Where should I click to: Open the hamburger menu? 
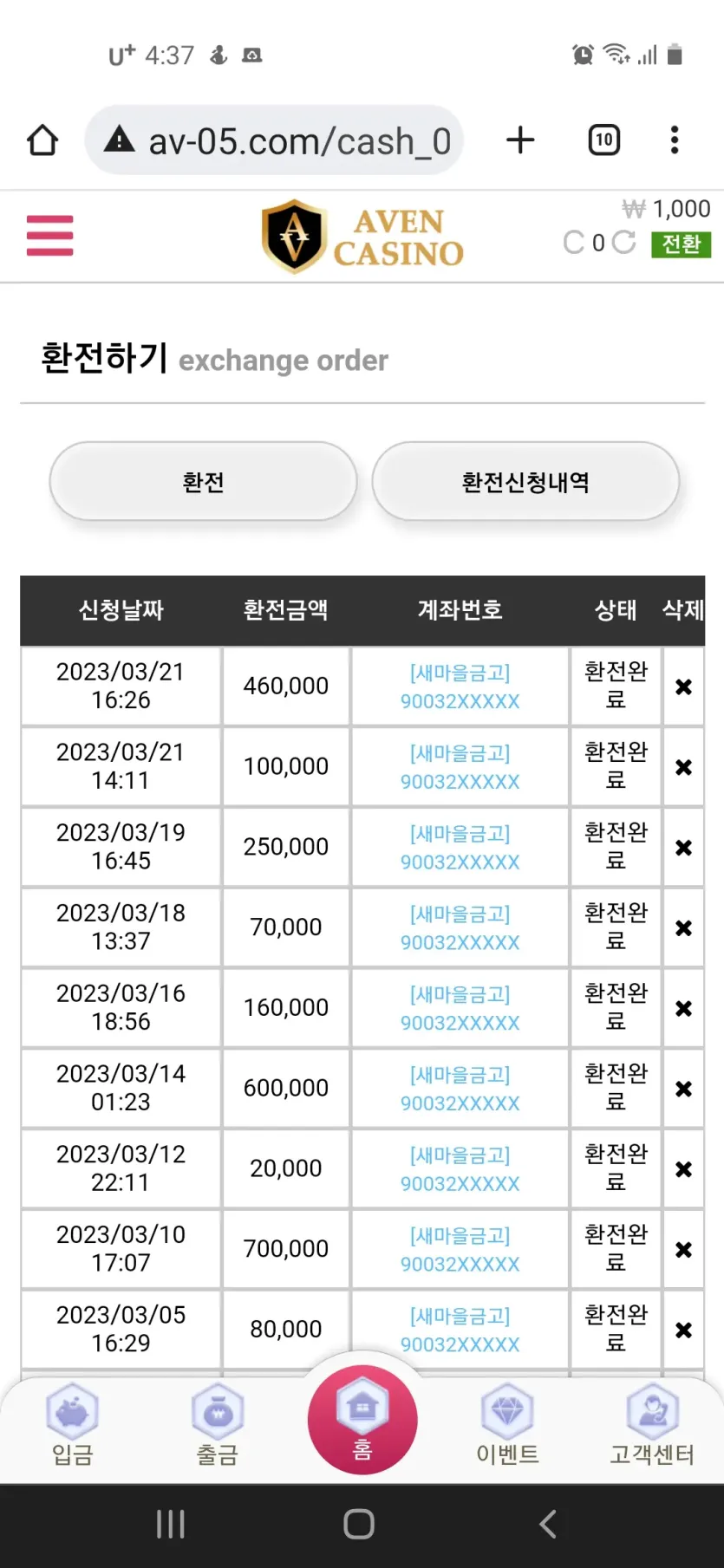click(x=49, y=236)
